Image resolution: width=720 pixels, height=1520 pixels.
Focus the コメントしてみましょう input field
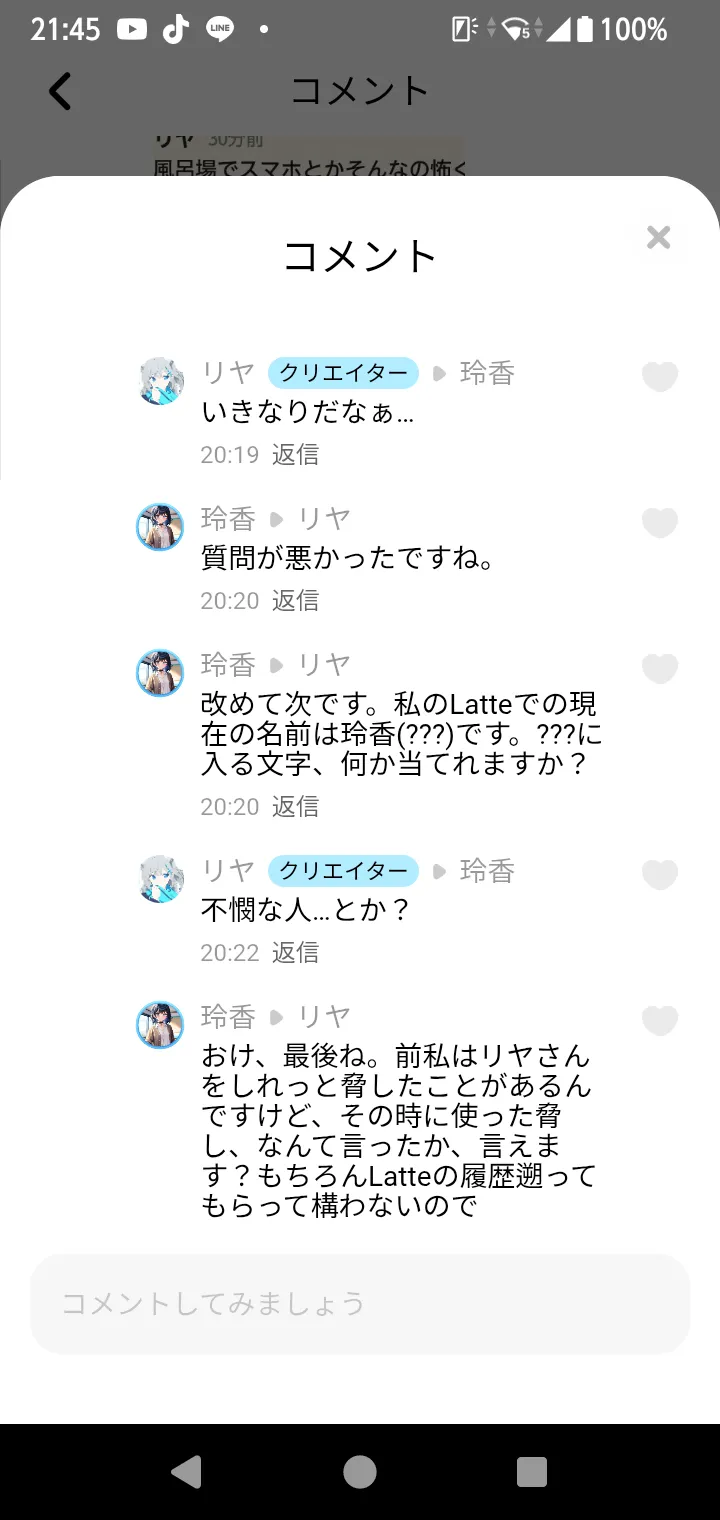(x=360, y=1304)
